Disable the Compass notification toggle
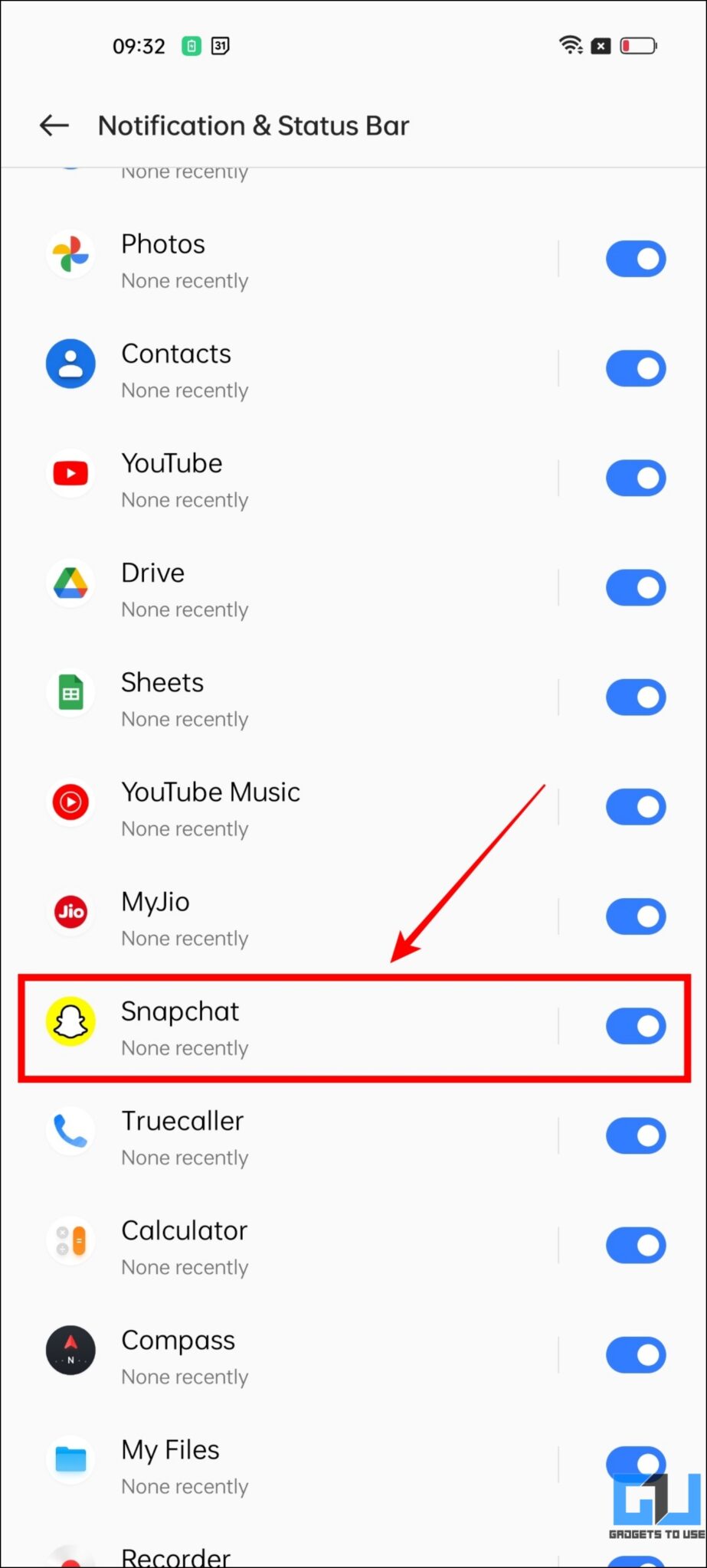 pyautogui.click(x=636, y=1354)
